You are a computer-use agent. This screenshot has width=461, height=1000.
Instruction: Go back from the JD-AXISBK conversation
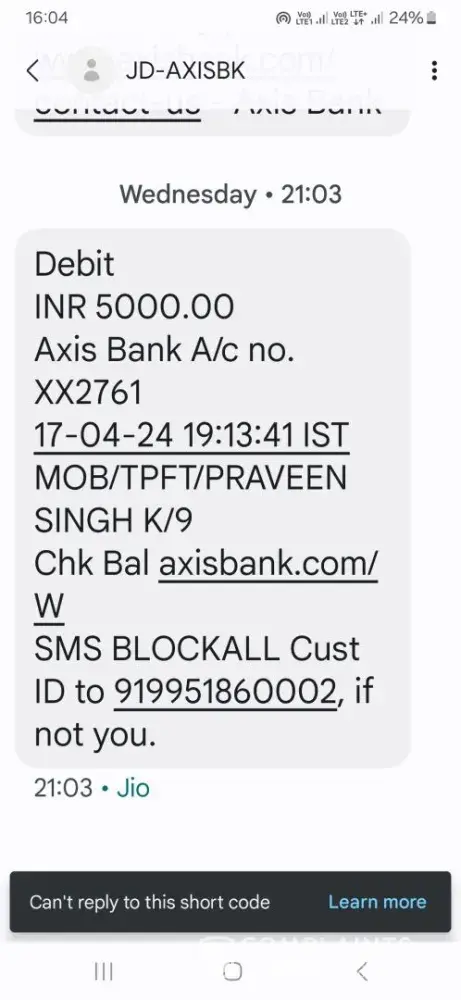pos(33,70)
